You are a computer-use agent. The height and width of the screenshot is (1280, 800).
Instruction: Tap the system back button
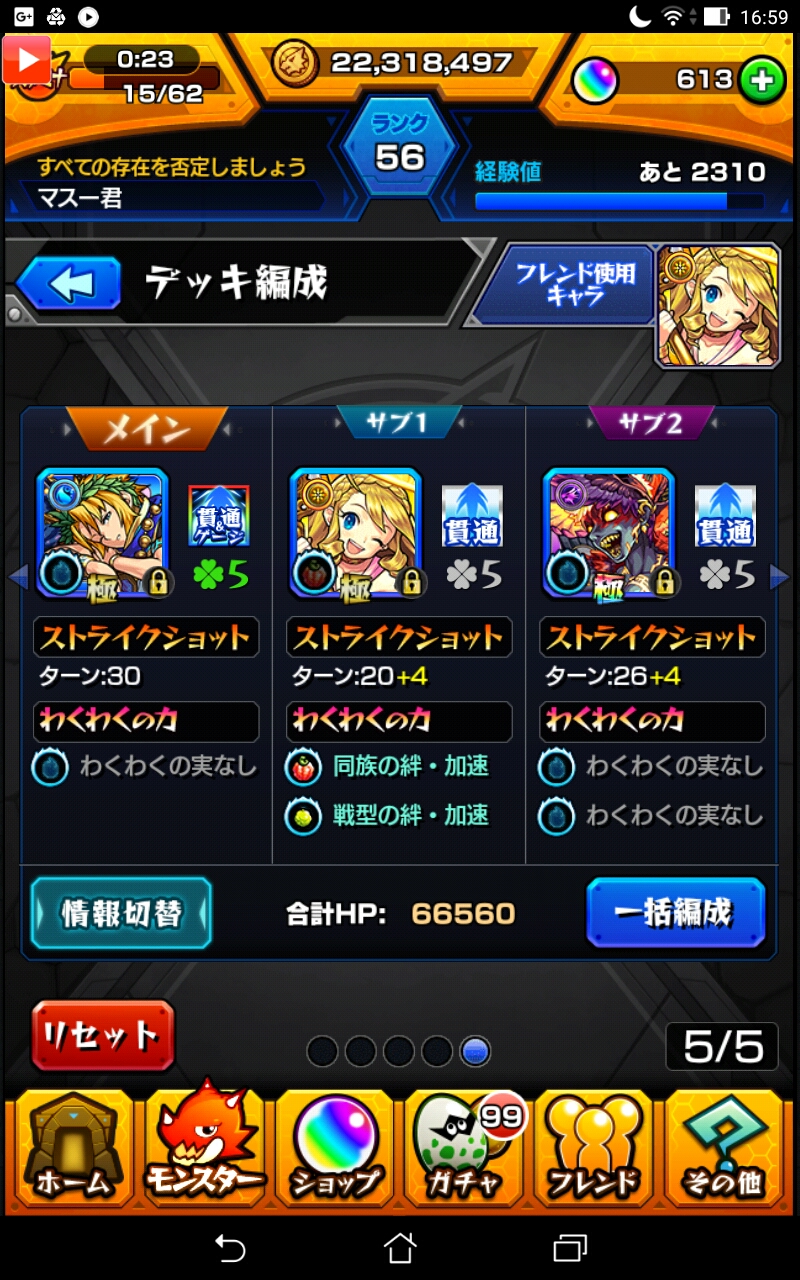231,1247
